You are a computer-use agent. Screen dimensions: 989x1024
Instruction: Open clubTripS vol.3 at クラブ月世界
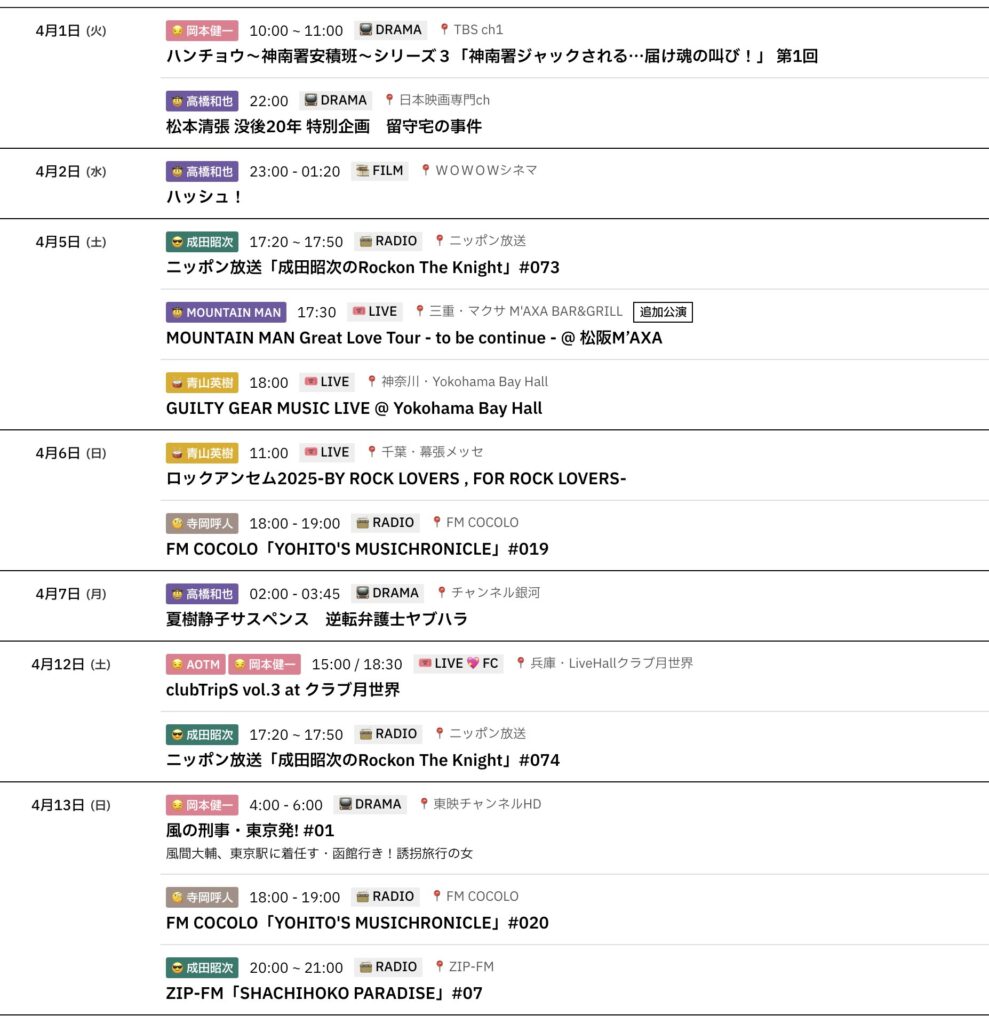282,690
